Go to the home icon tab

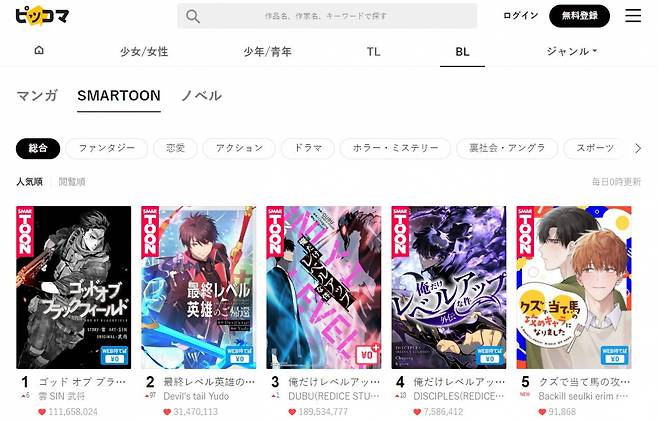click(x=39, y=50)
